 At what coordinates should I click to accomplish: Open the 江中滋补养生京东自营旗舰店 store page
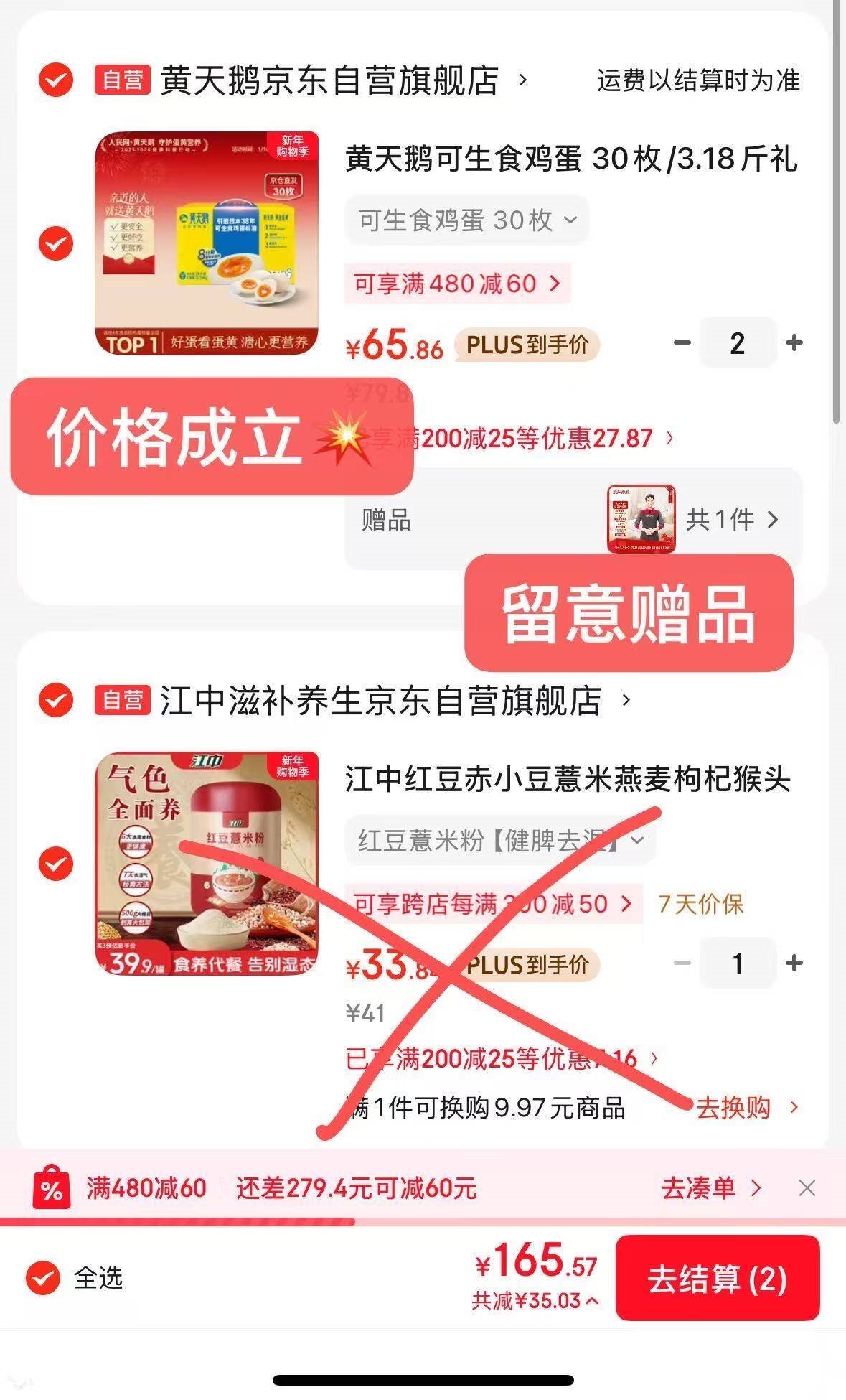[380, 700]
